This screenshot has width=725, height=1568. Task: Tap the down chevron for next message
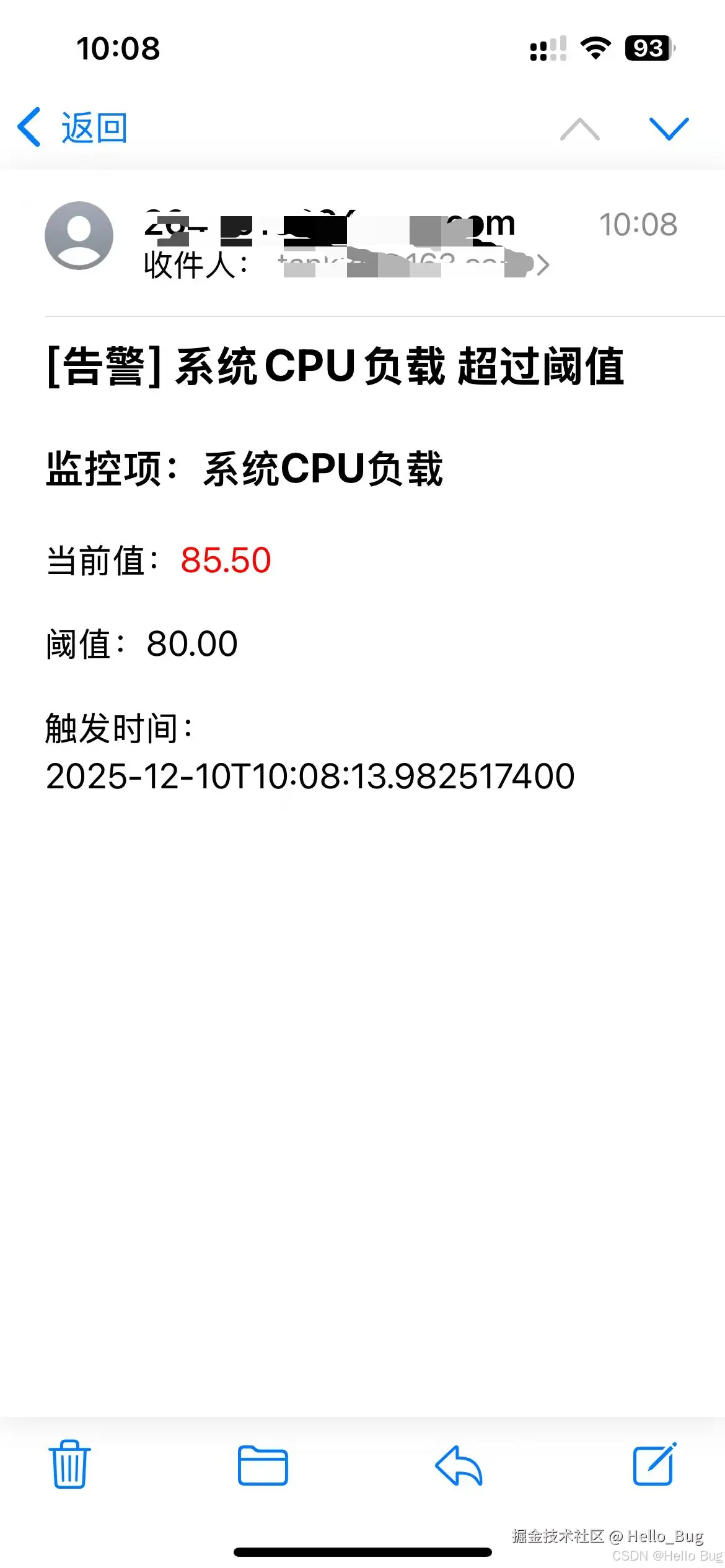click(669, 128)
